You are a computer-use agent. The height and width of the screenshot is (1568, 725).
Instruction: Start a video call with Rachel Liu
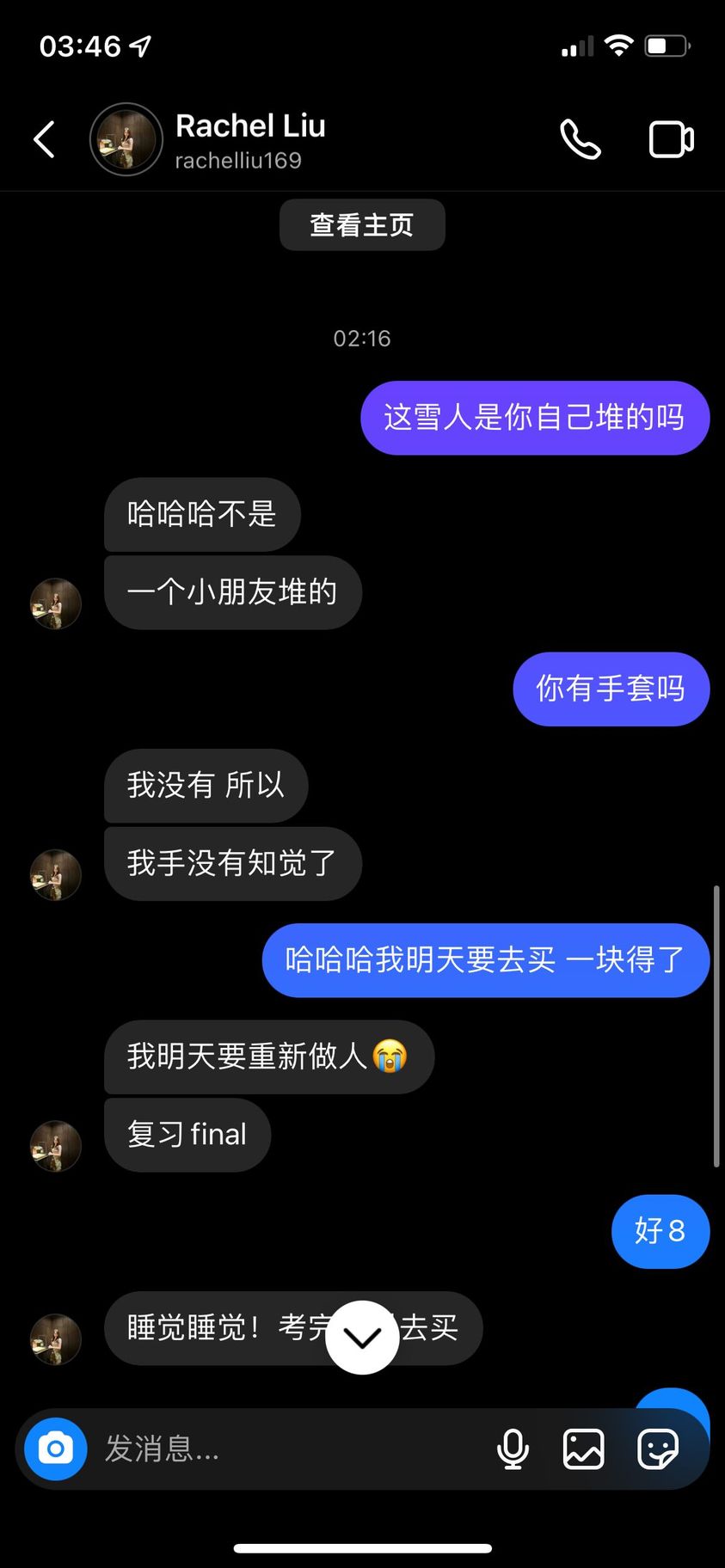[671, 139]
